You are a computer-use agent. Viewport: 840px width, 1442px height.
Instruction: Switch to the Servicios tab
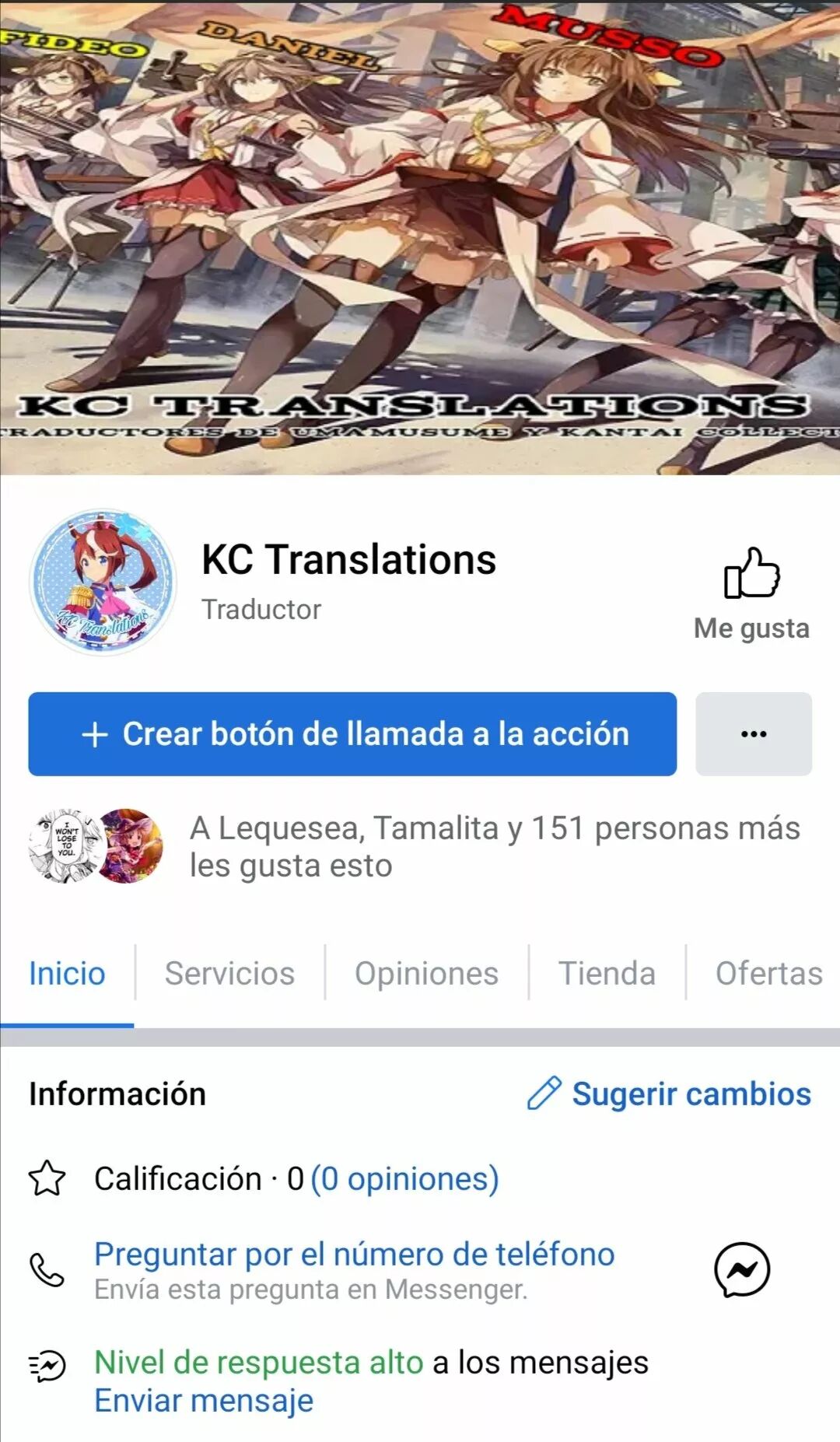pyautogui.click(x=229, y=973)
